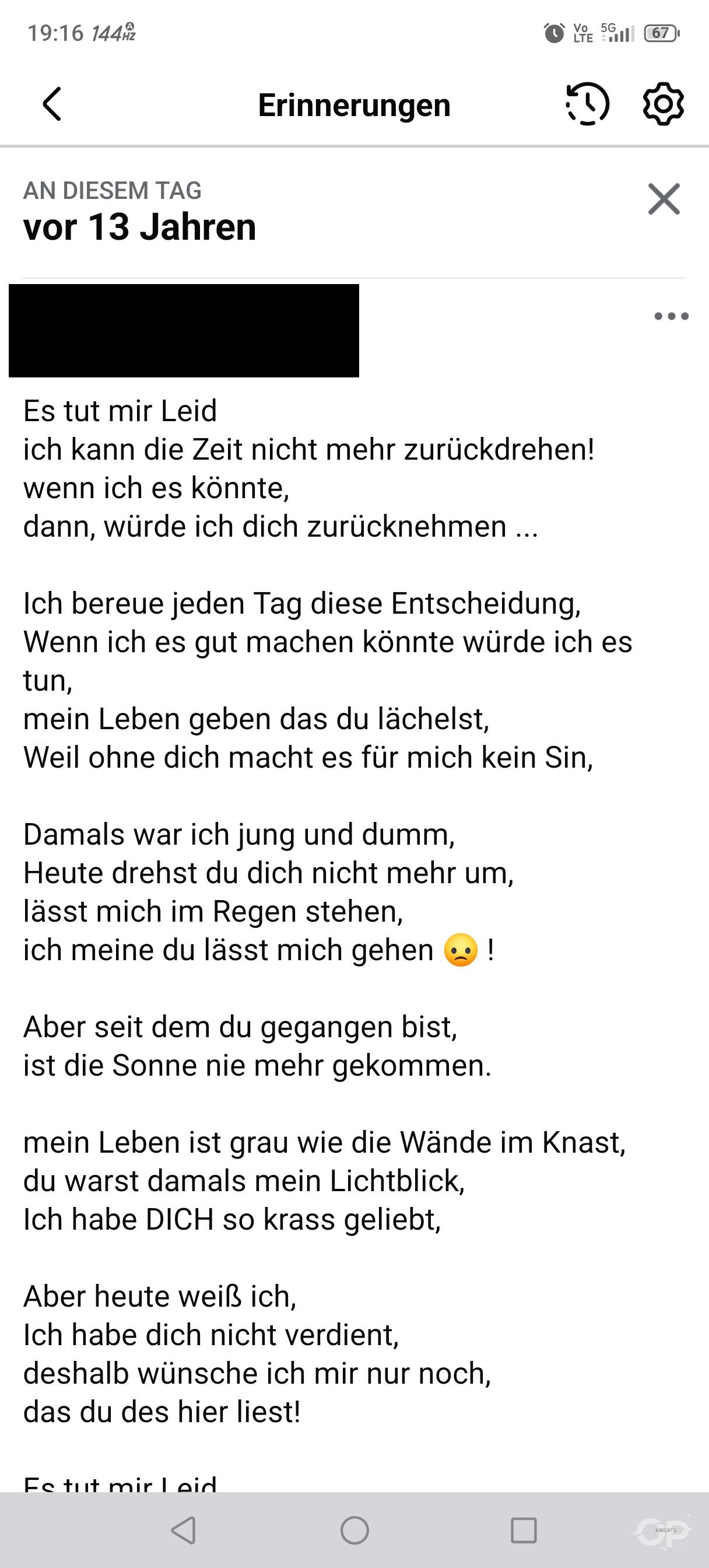Viewport: 709px width, 1568px height.
Task: Go back from Erinnerungen
Action: [x=52, y=104]
